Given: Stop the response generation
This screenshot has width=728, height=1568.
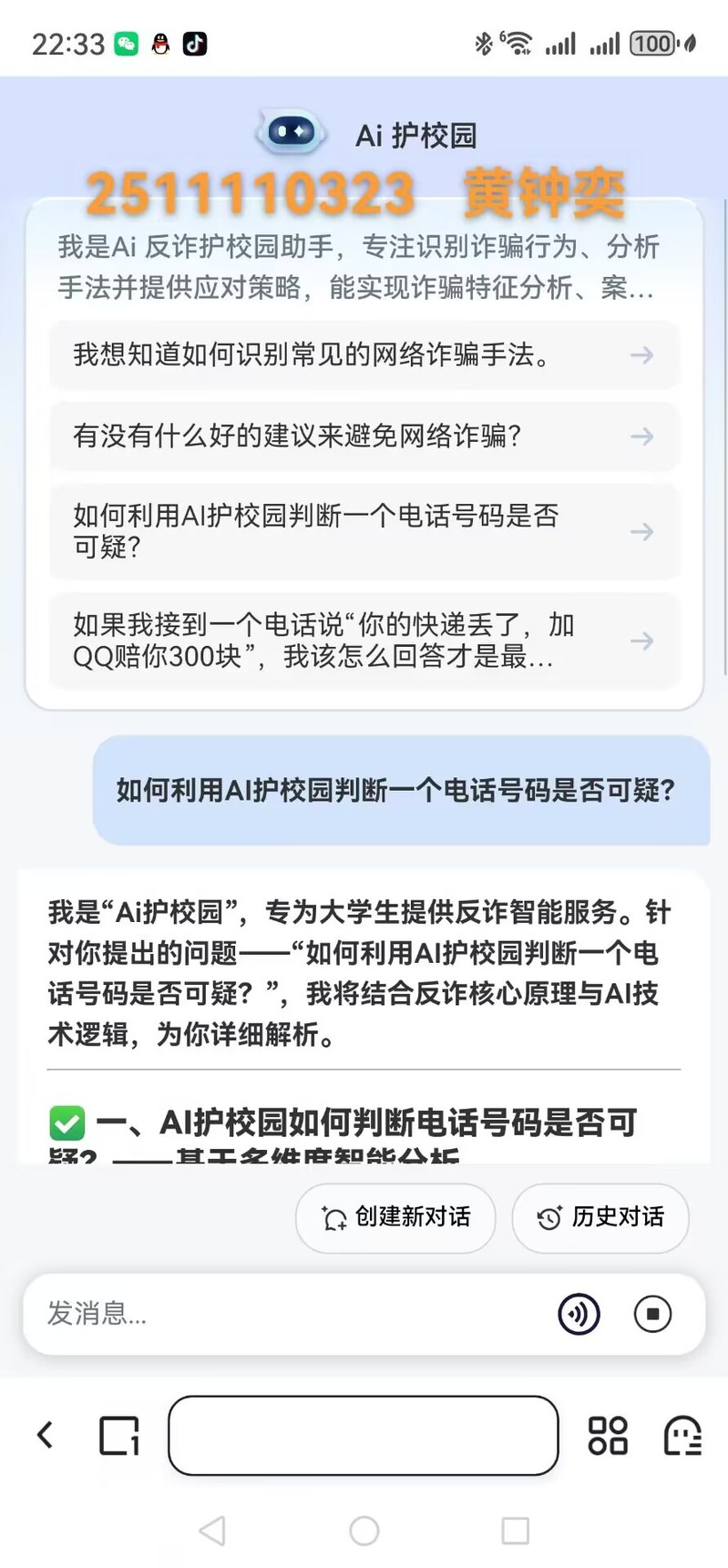Looking at the screenshot, I should point(652,1314).
